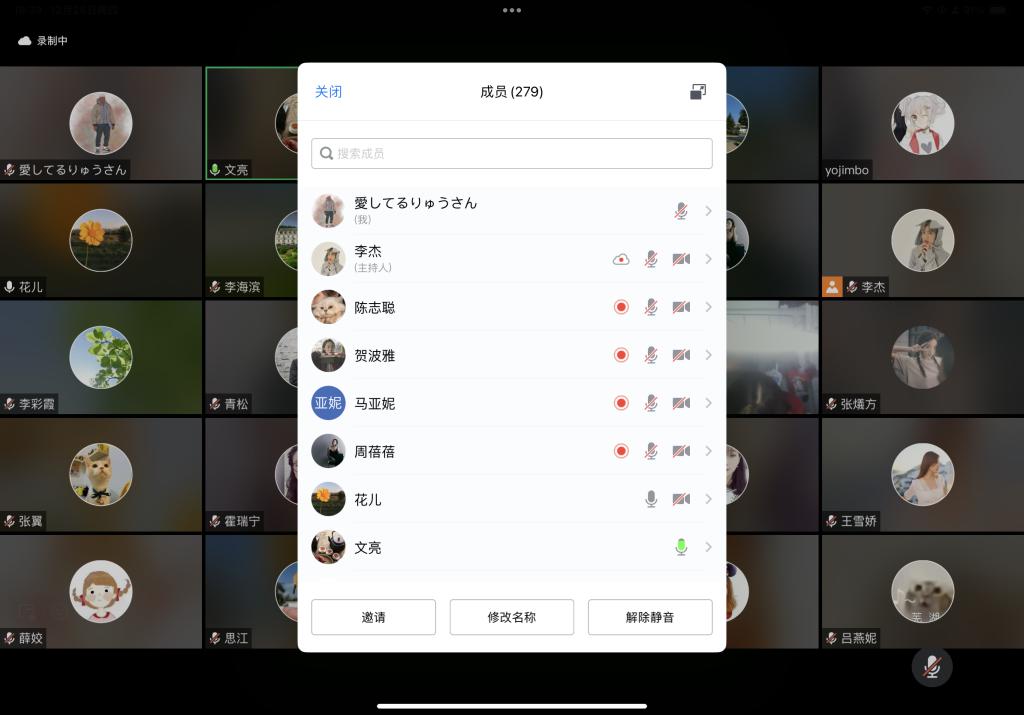Open member row for 李杰
Image resolution: width=1024 pixels, height=715 pixels.
[x=512, y=259]
